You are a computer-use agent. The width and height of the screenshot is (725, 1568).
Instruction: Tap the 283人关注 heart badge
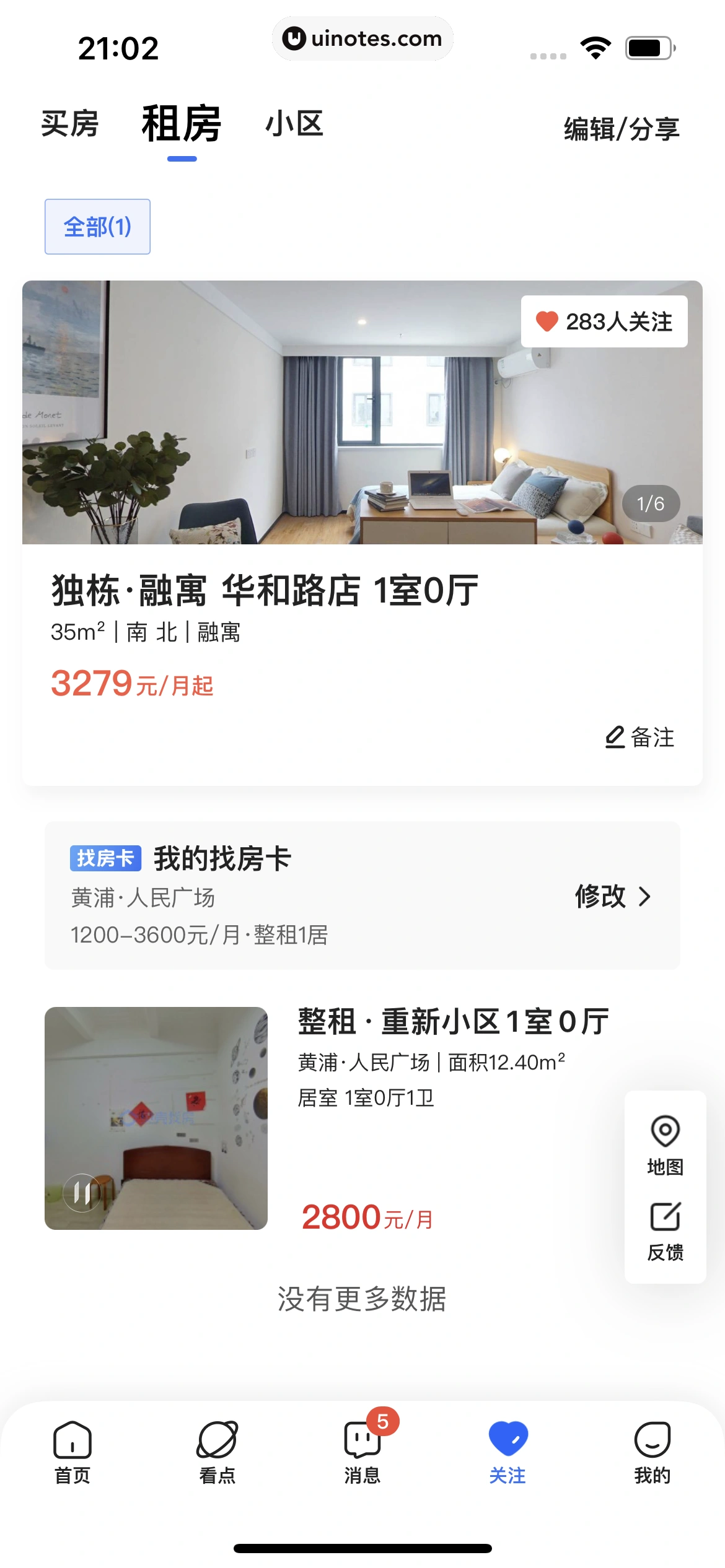[x=604, y=321]
